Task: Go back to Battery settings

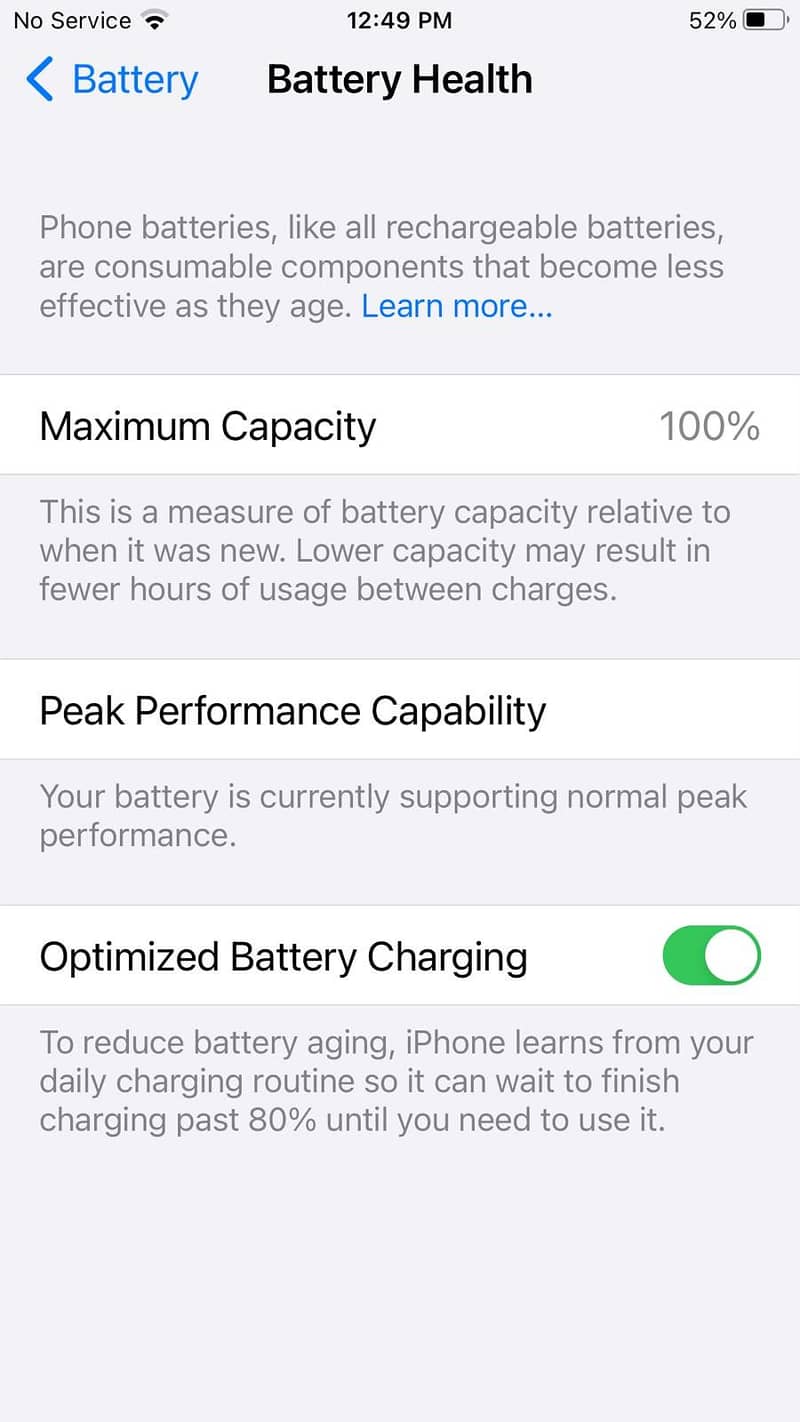Action: [x=112, y=80]
